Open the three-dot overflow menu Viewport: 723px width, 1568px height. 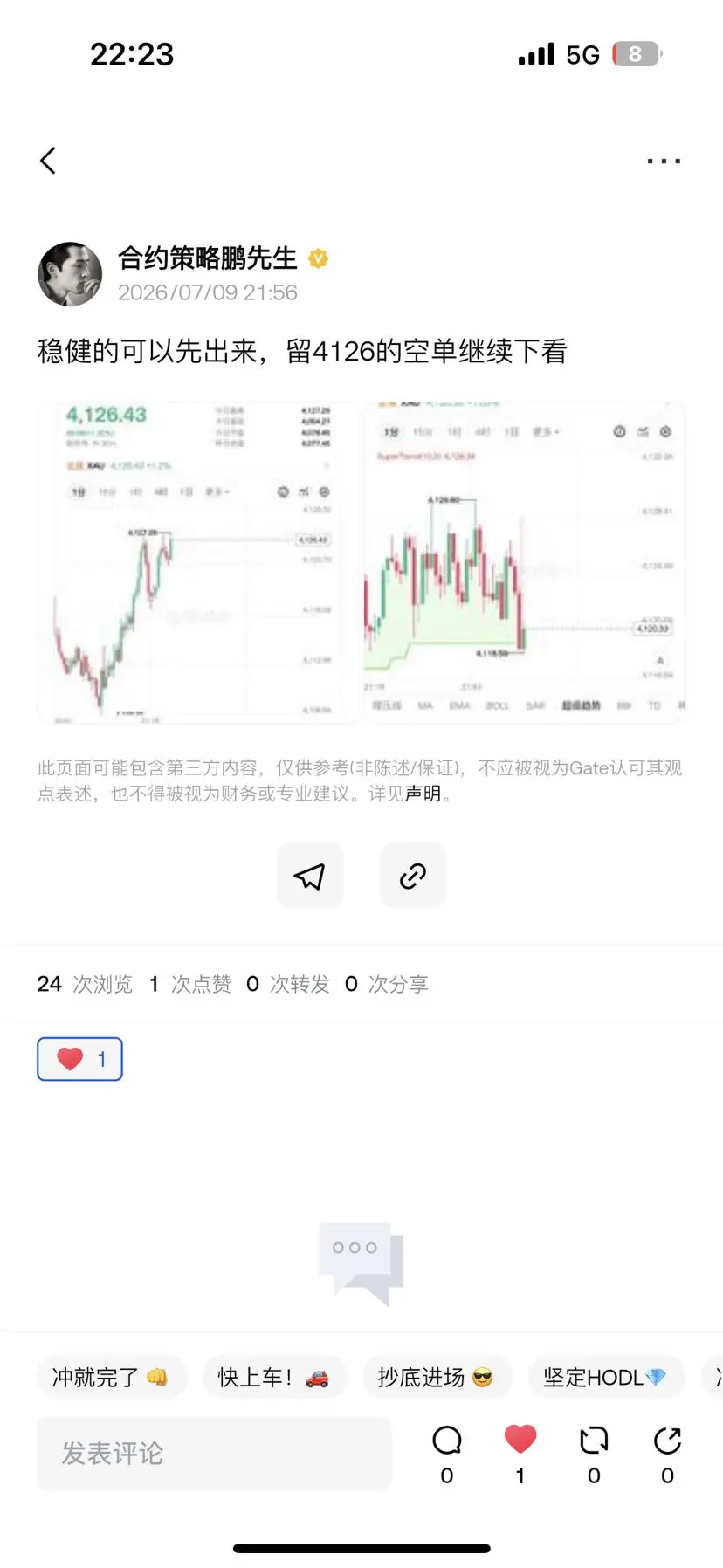(664, 161)
